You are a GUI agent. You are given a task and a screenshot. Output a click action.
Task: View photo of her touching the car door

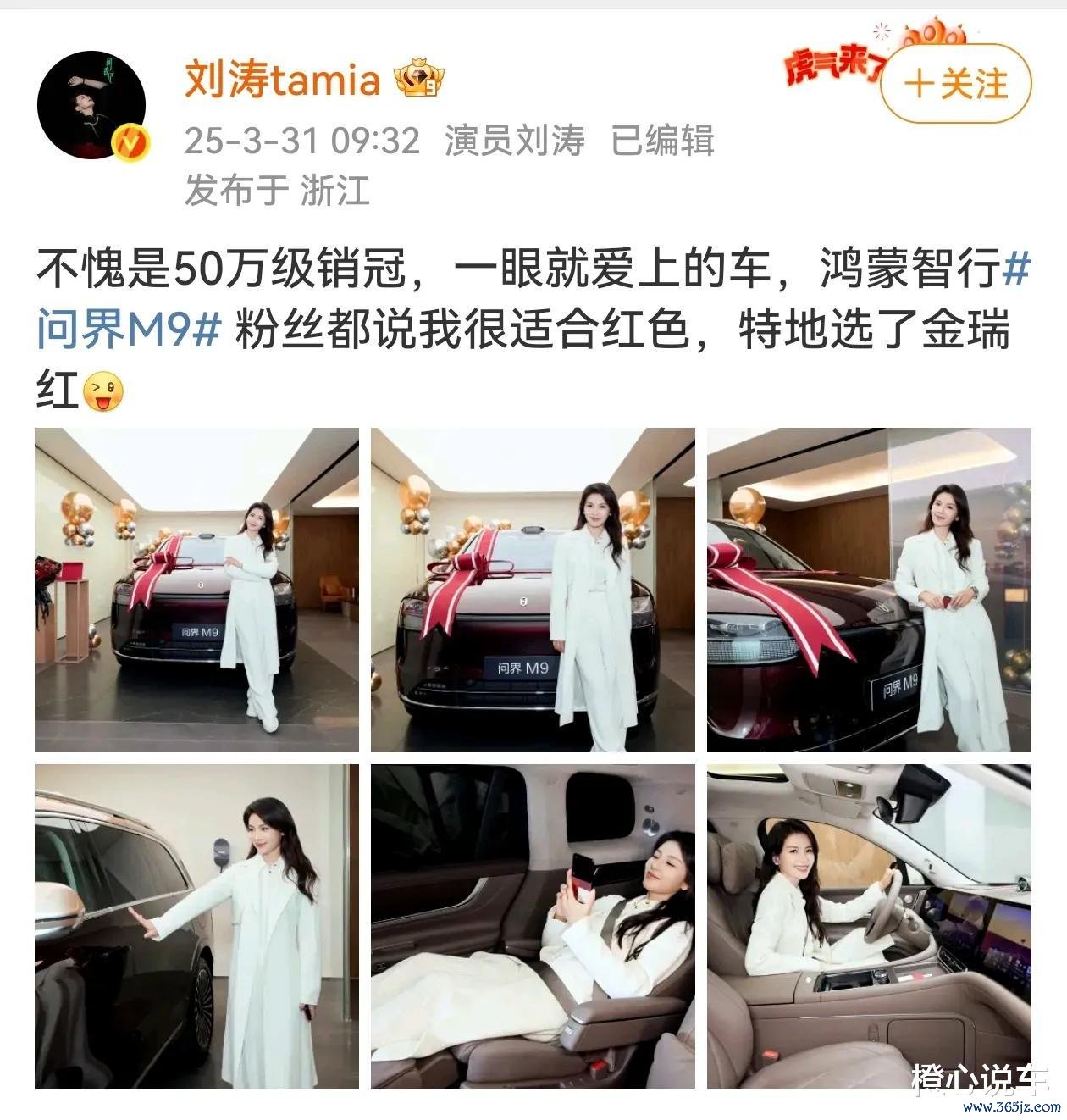pos(196,926)
